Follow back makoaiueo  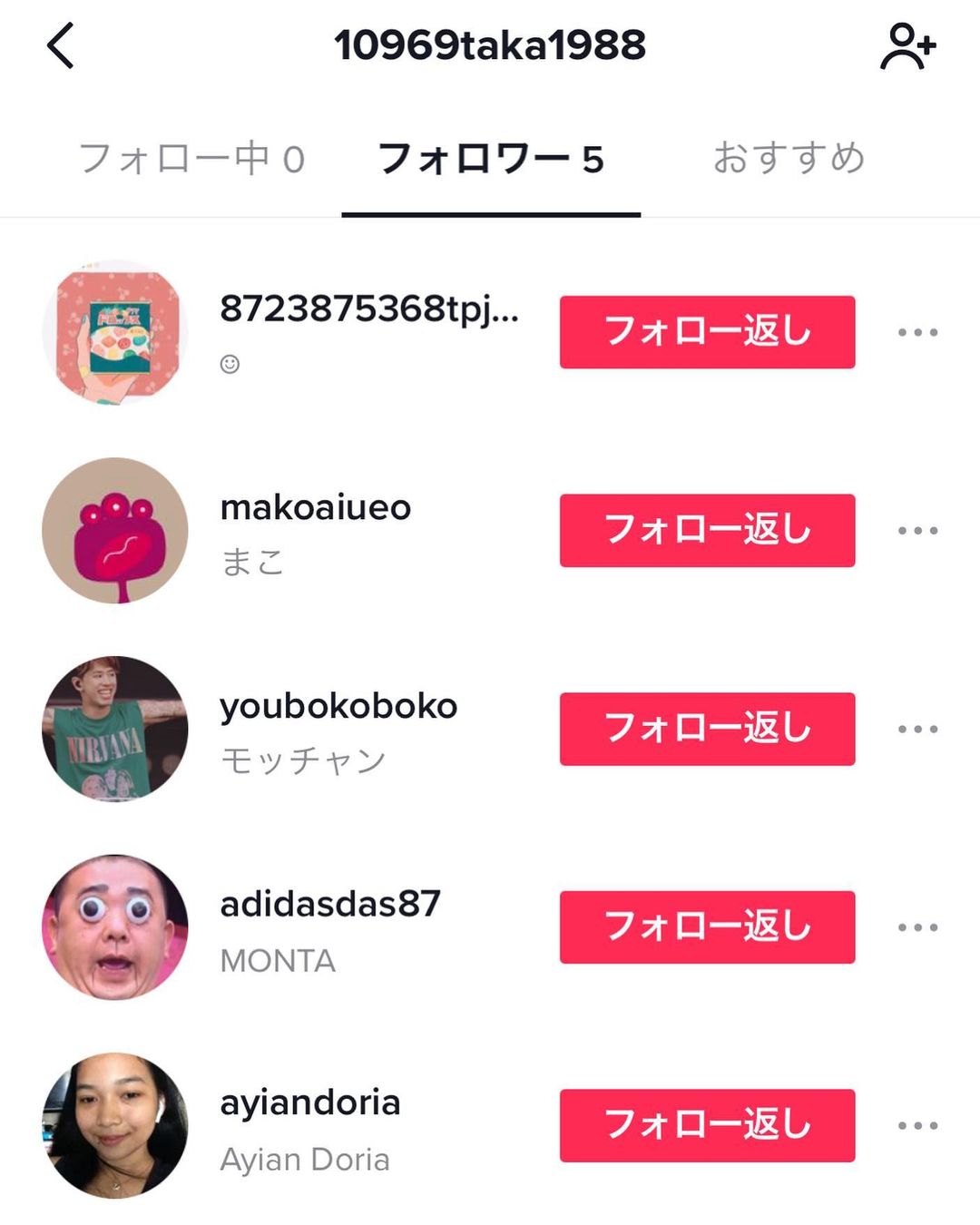coord(707,531)
